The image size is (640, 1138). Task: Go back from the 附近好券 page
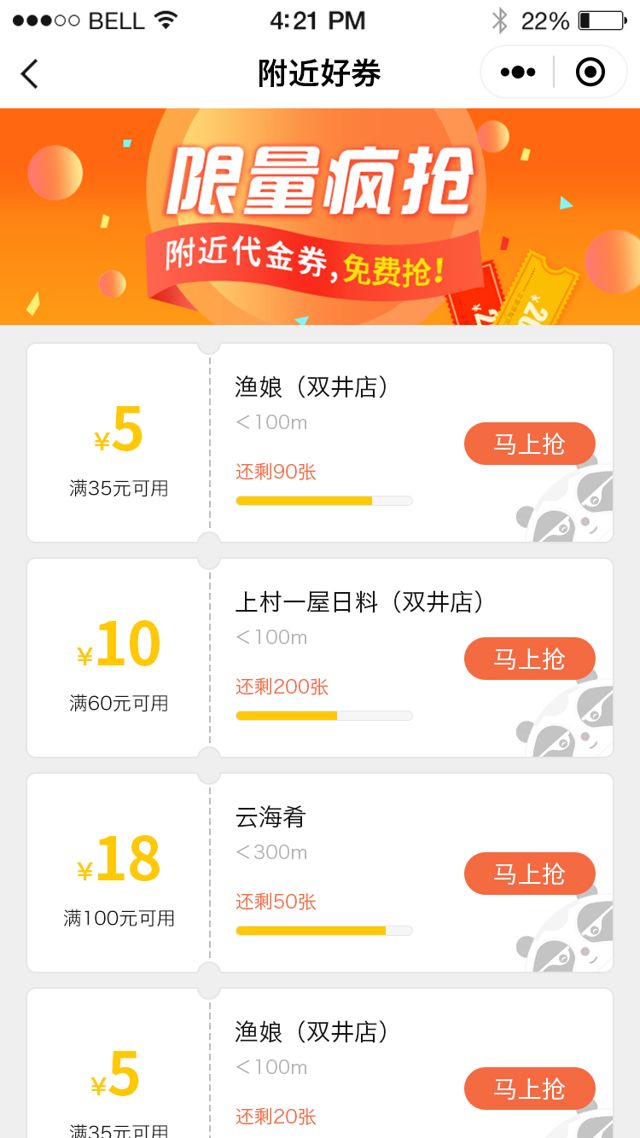coord(30,73)
